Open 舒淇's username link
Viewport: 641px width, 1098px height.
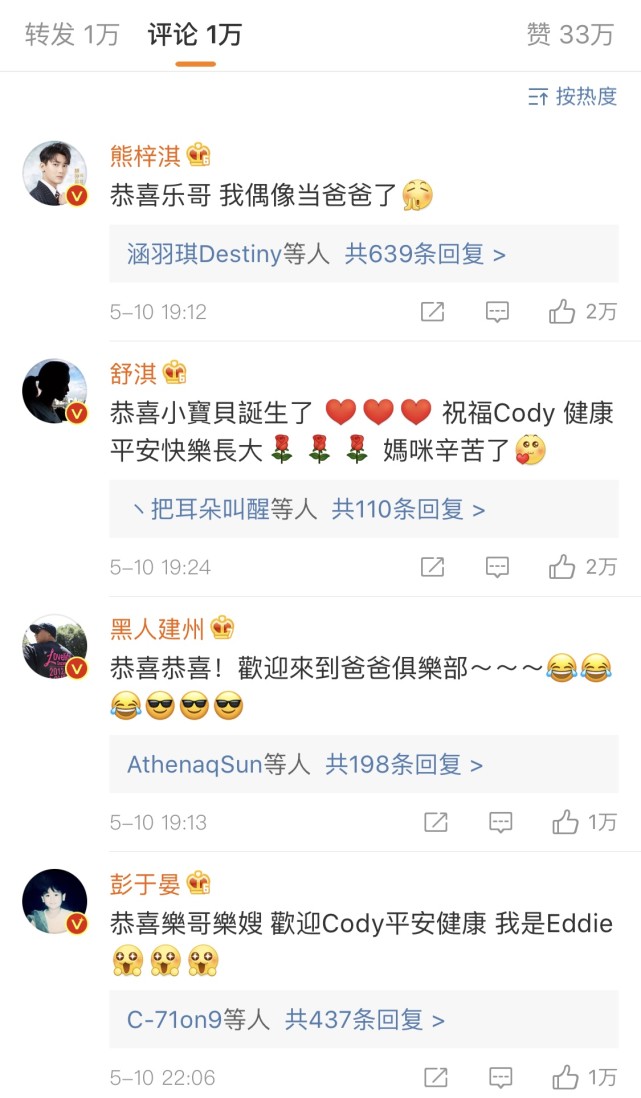133,373
